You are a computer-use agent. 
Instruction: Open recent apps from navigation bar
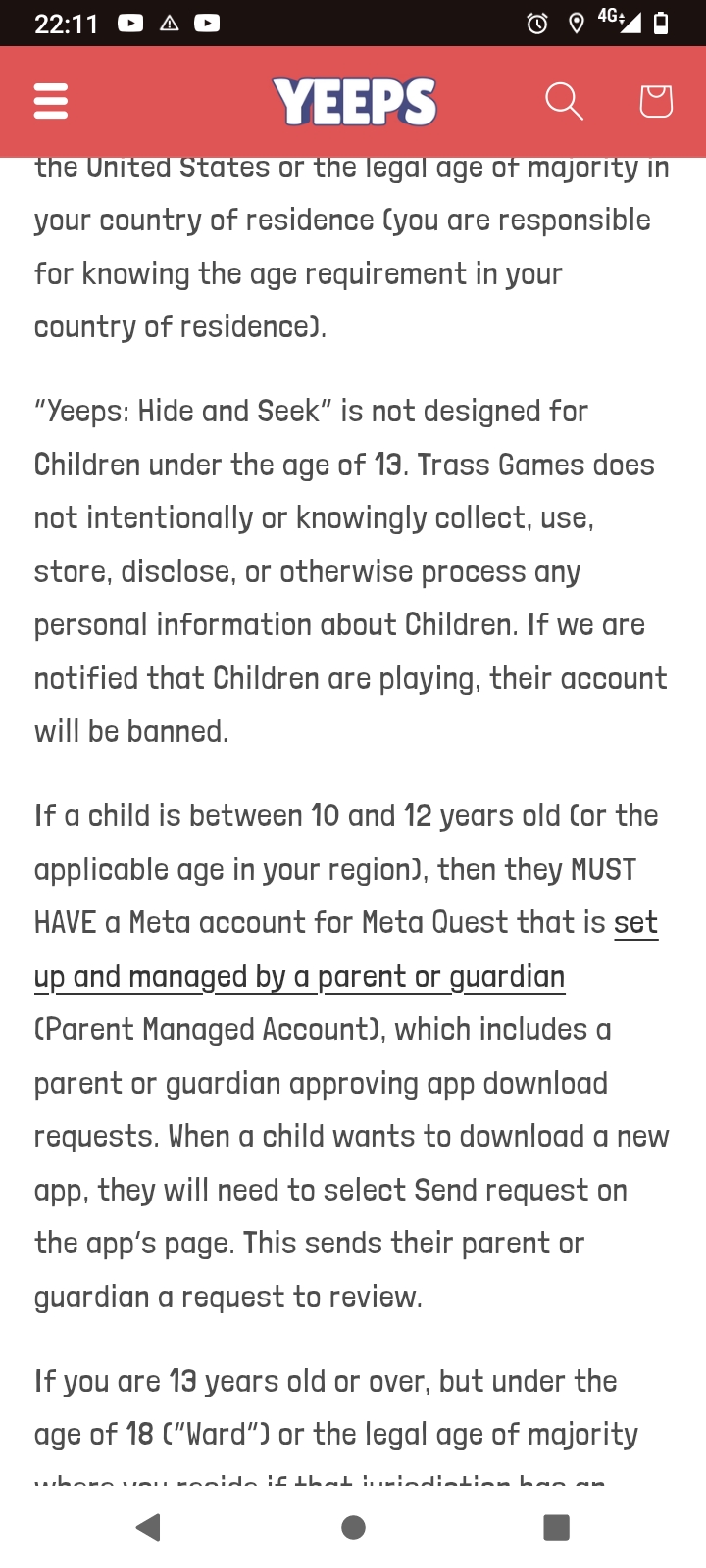[556, 1527]
